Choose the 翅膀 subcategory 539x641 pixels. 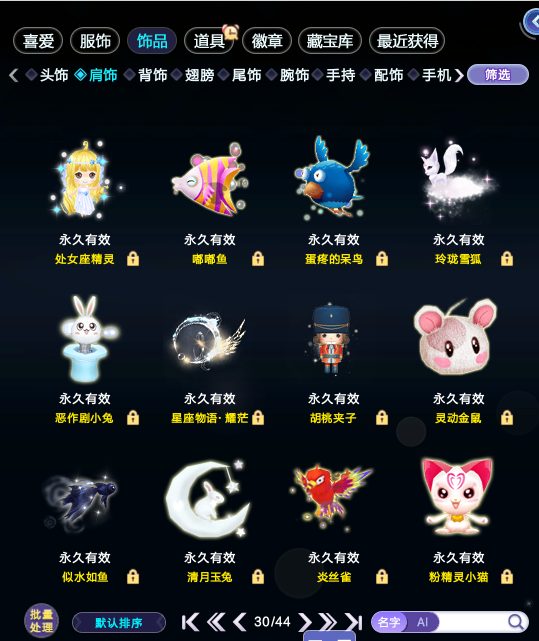[x=199, y=75]
